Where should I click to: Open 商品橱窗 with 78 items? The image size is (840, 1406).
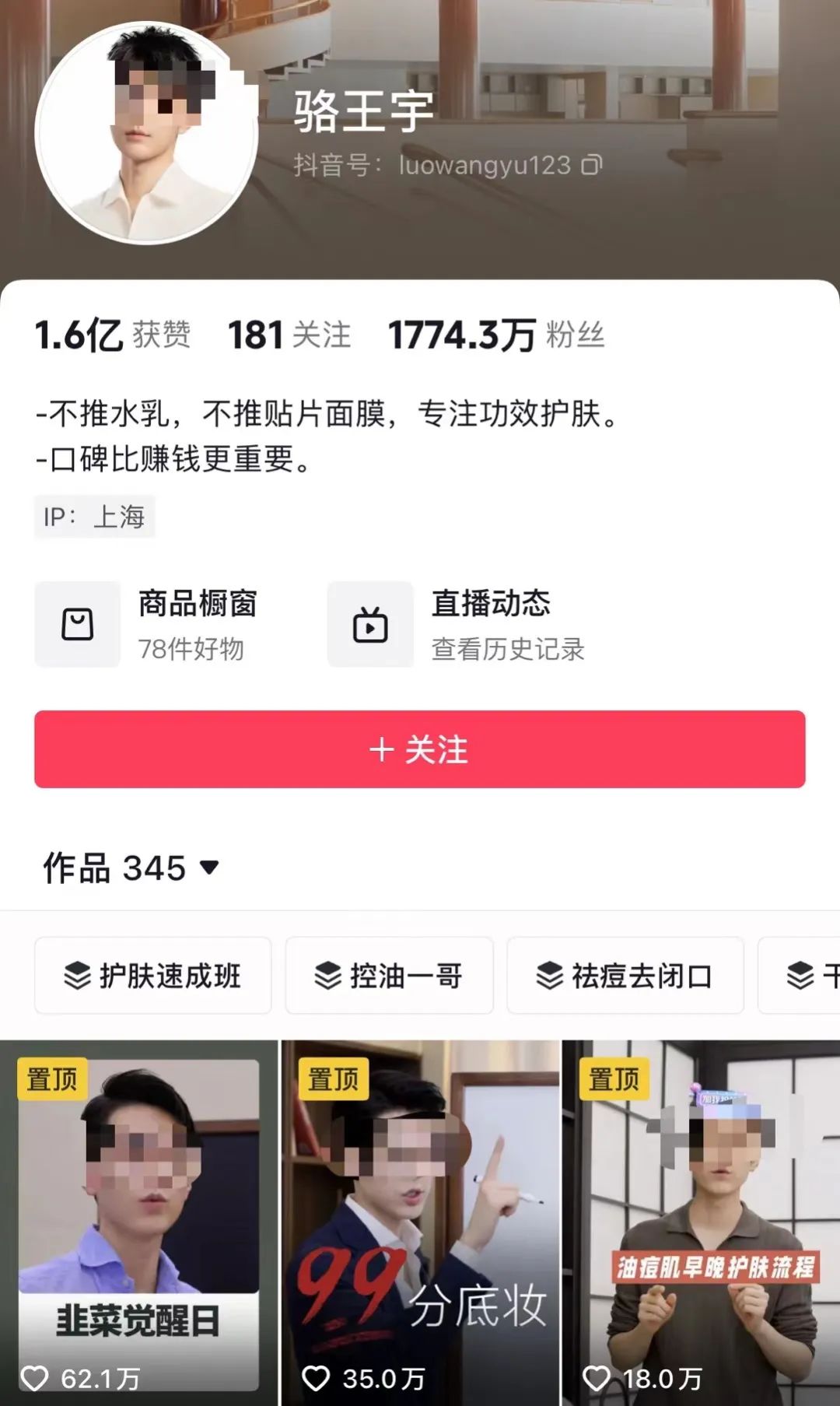point(148,624)
